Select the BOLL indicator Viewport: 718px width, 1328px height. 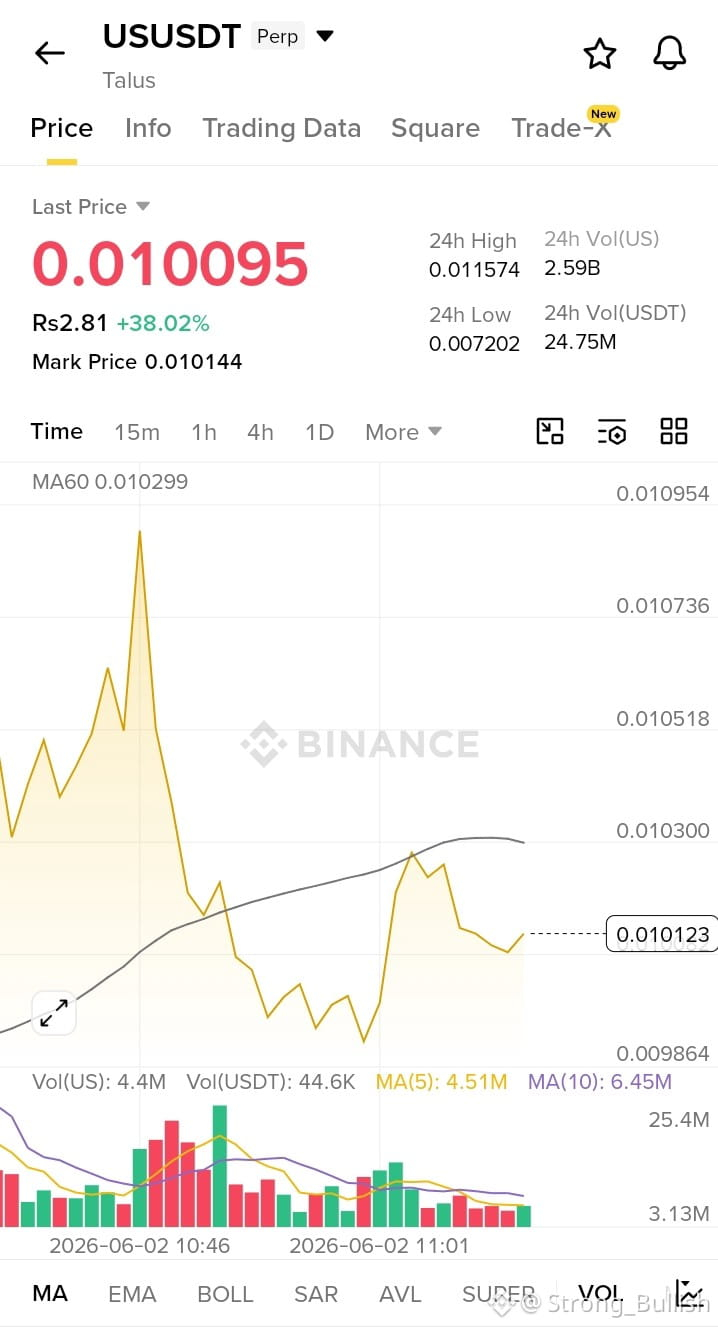click(x=225, y=1294)
